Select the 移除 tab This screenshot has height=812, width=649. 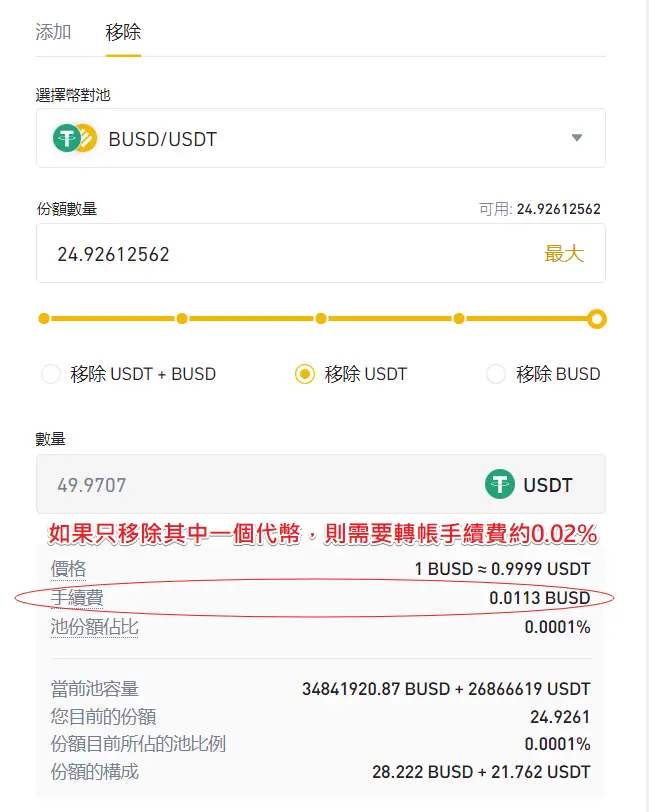[123, 32]
